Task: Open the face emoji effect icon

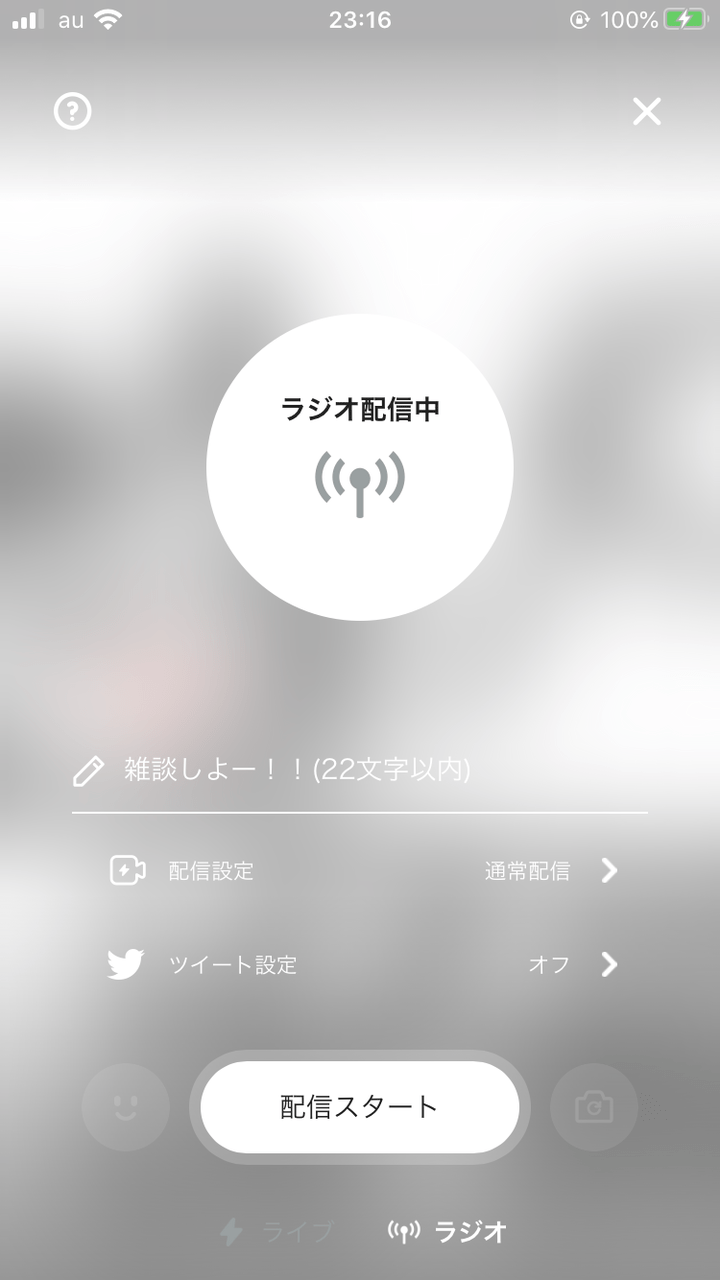Action: pos(124,1106)
